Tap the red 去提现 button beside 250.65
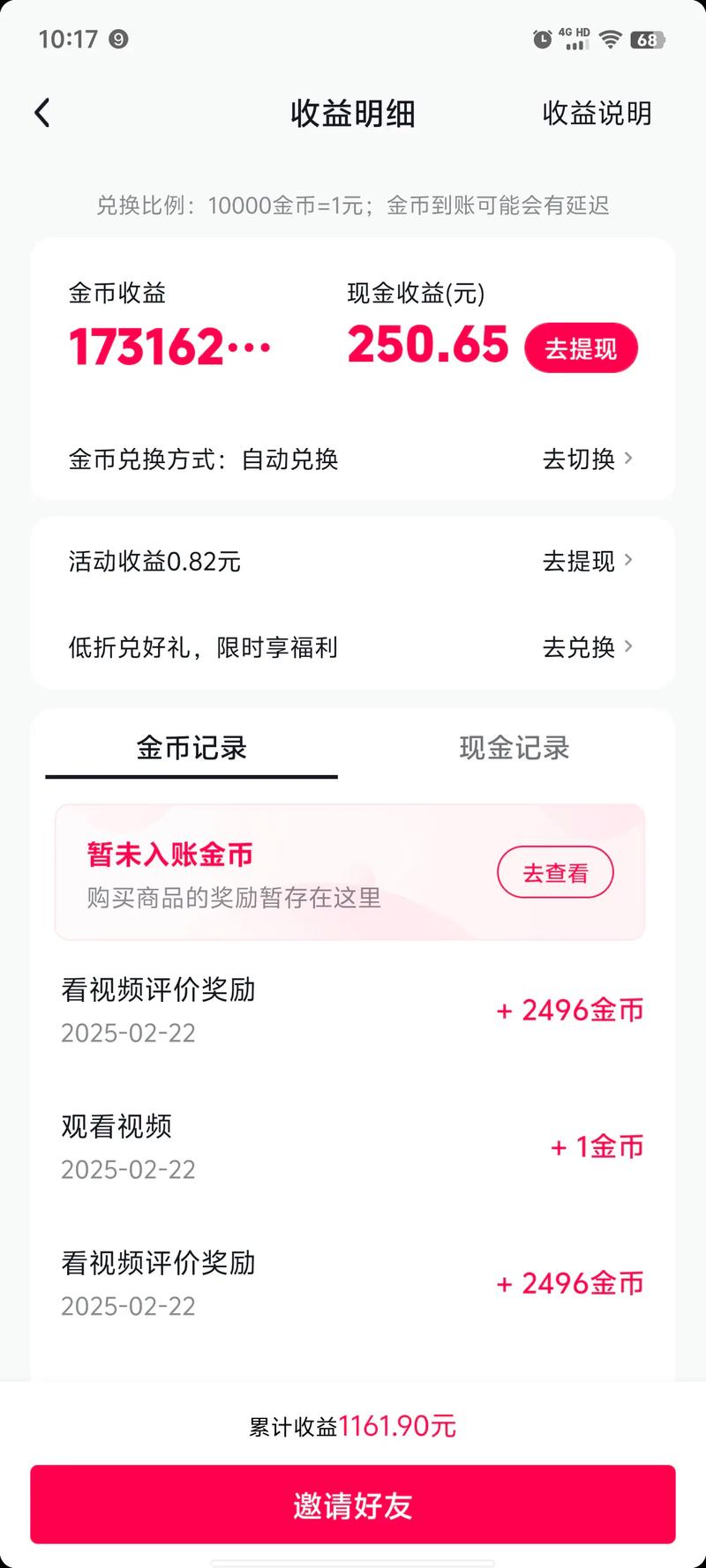Image resolution: width=706 pixels, height=1568 pixels. click(581, 348)
